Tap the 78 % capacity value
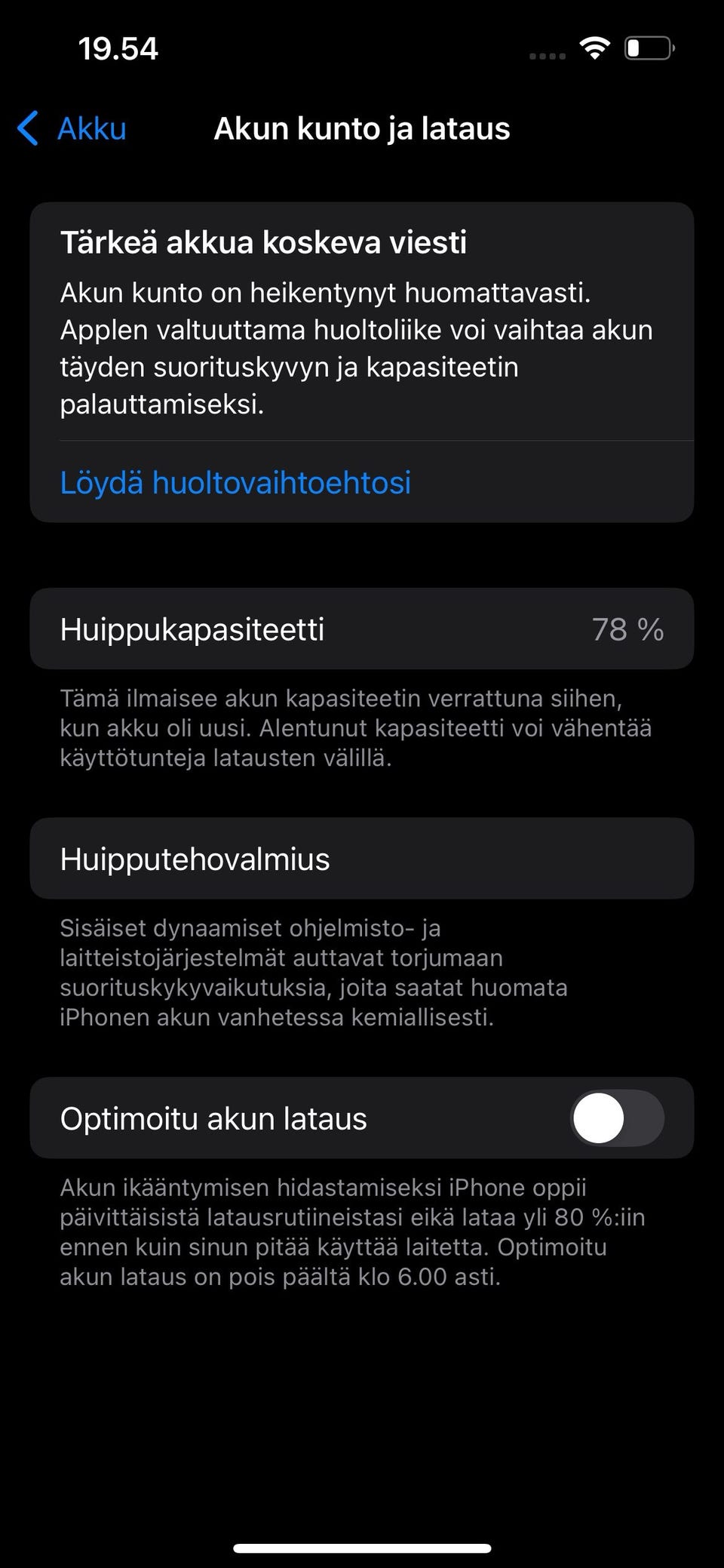724x1568 pixels. tap(630, 629)
